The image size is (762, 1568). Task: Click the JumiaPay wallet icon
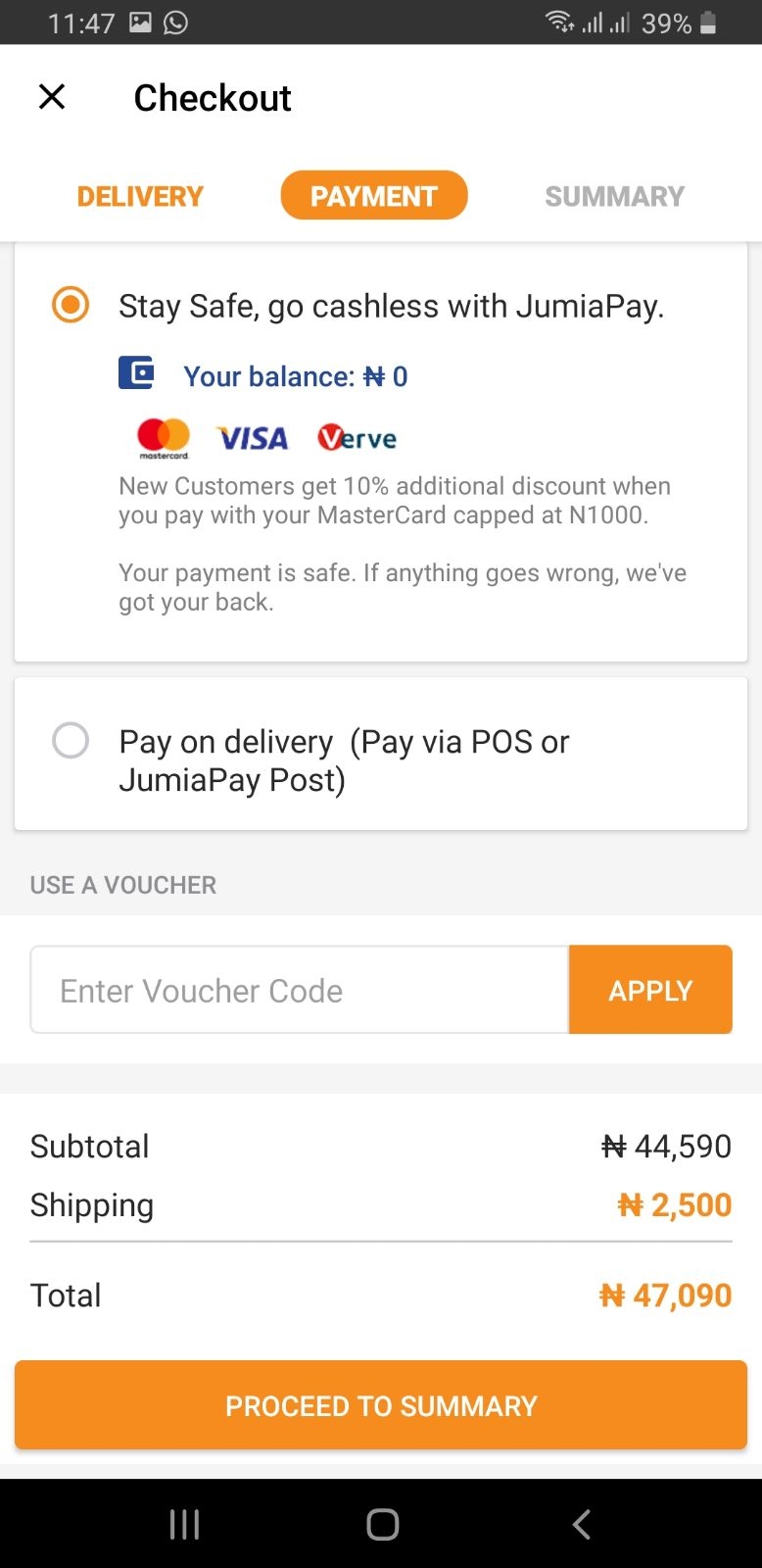click(x=137, y=373)
